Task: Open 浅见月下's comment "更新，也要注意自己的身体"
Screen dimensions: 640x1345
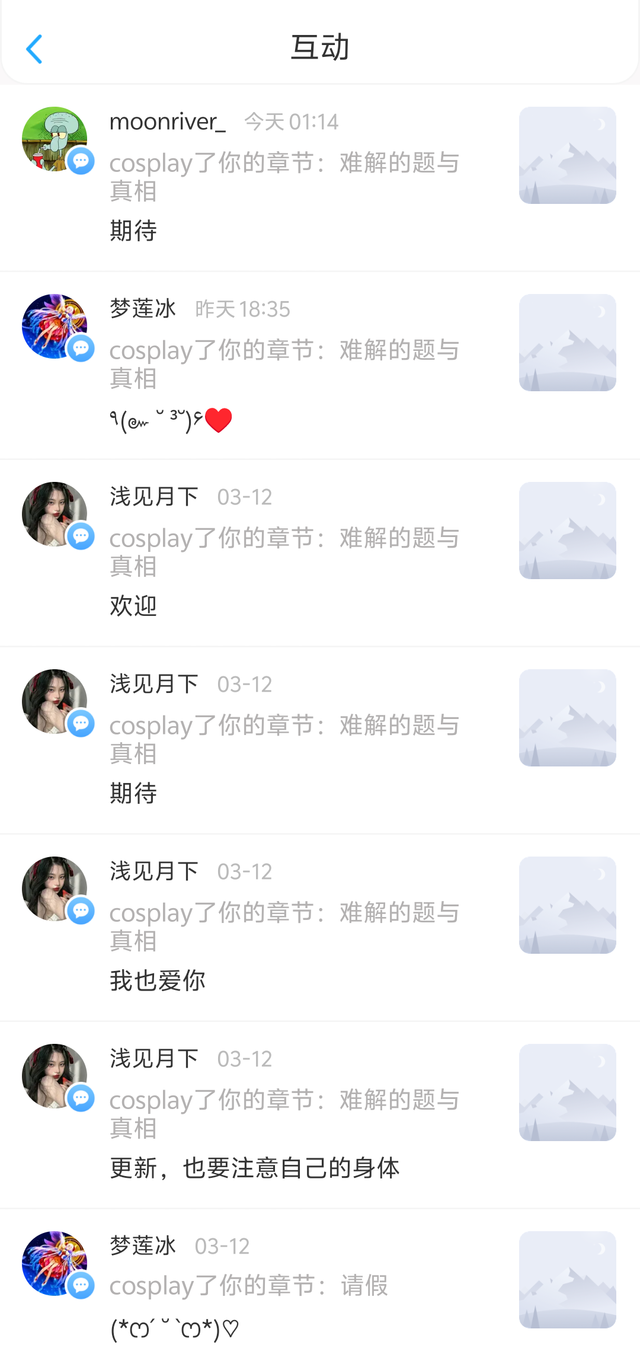Action: point(254,1167)
